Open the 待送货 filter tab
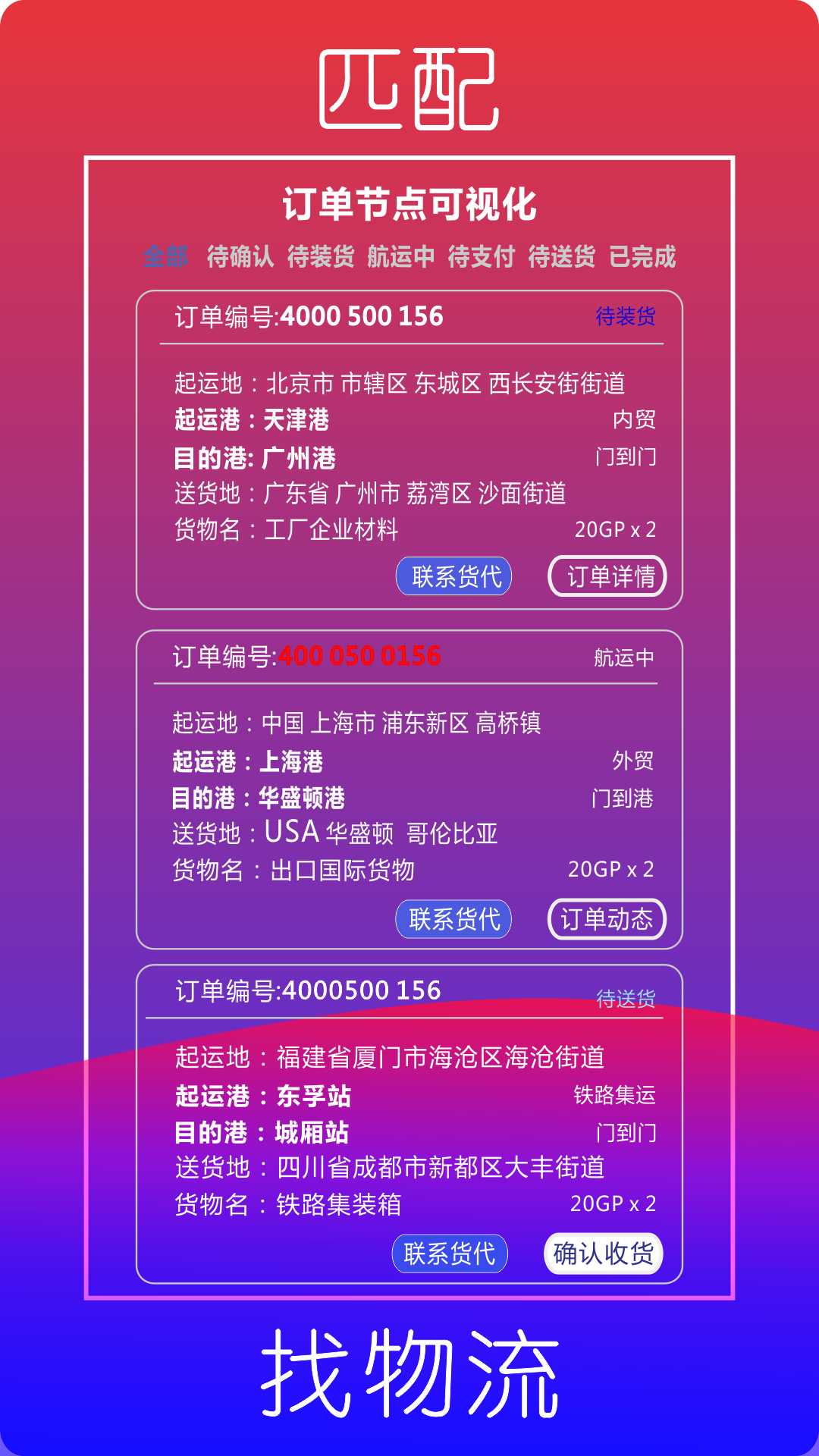Image resolution: width=819 pixels, height=1456 pixels. tap(563, 258)
